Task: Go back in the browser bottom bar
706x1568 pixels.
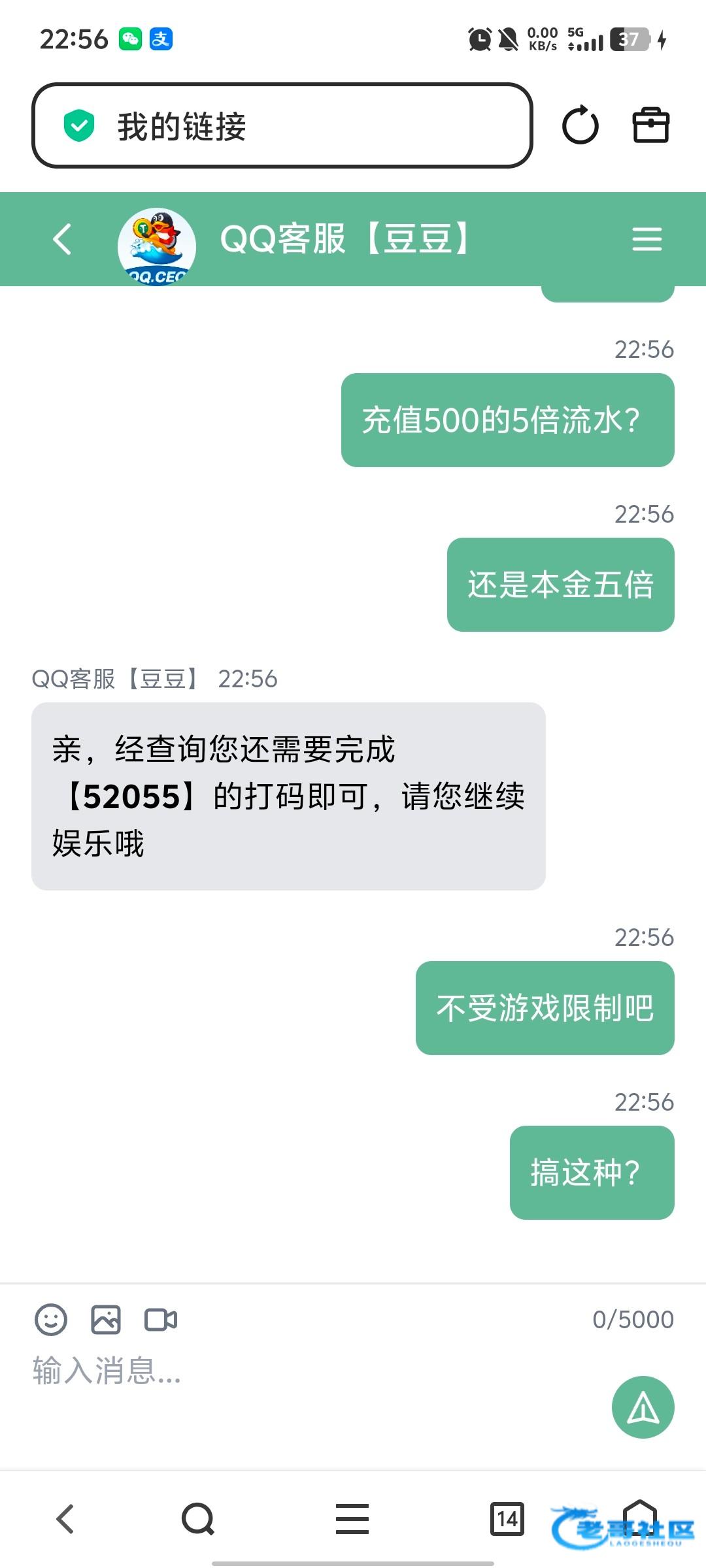Action: click(65, 1518)
